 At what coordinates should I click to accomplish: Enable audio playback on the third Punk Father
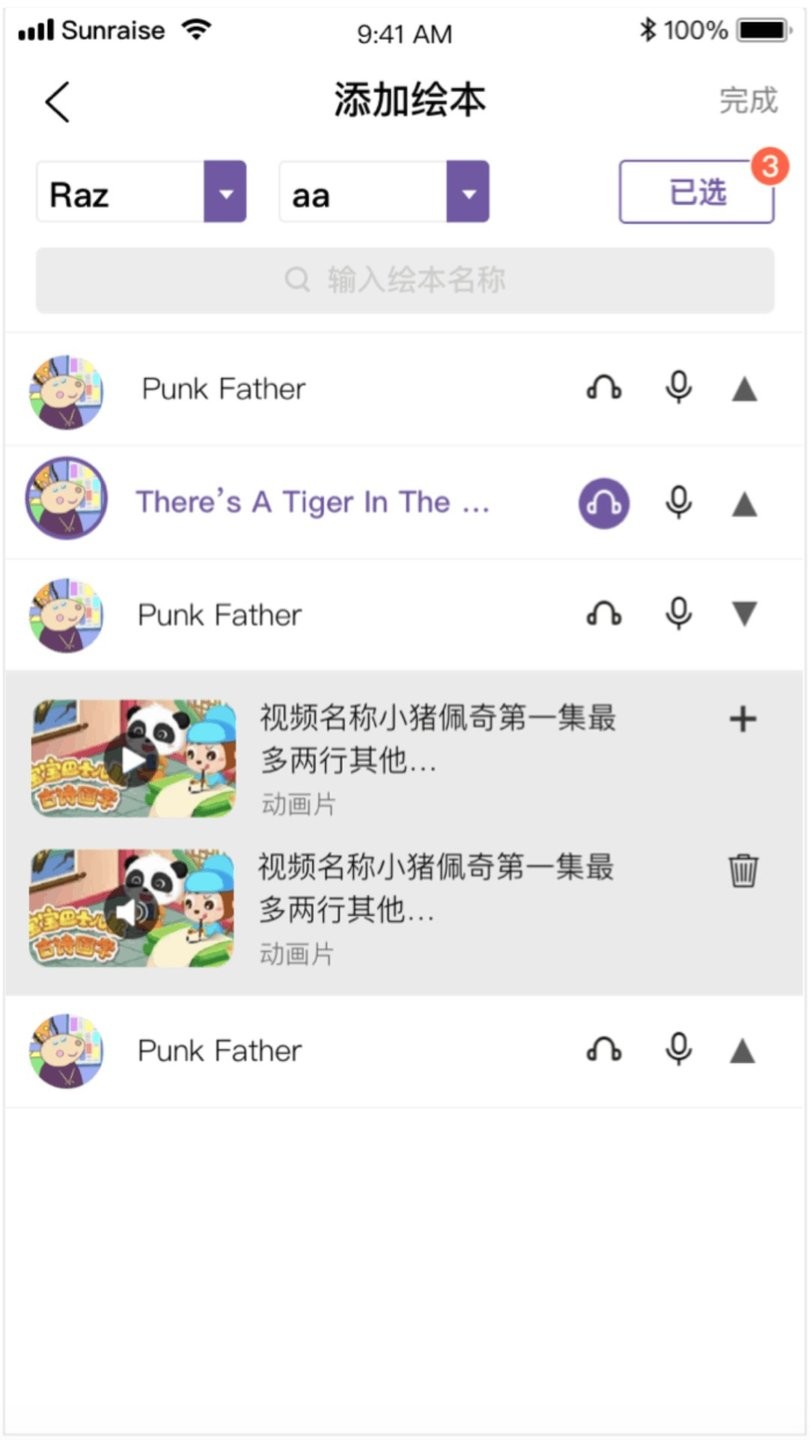tap(603, 615)
